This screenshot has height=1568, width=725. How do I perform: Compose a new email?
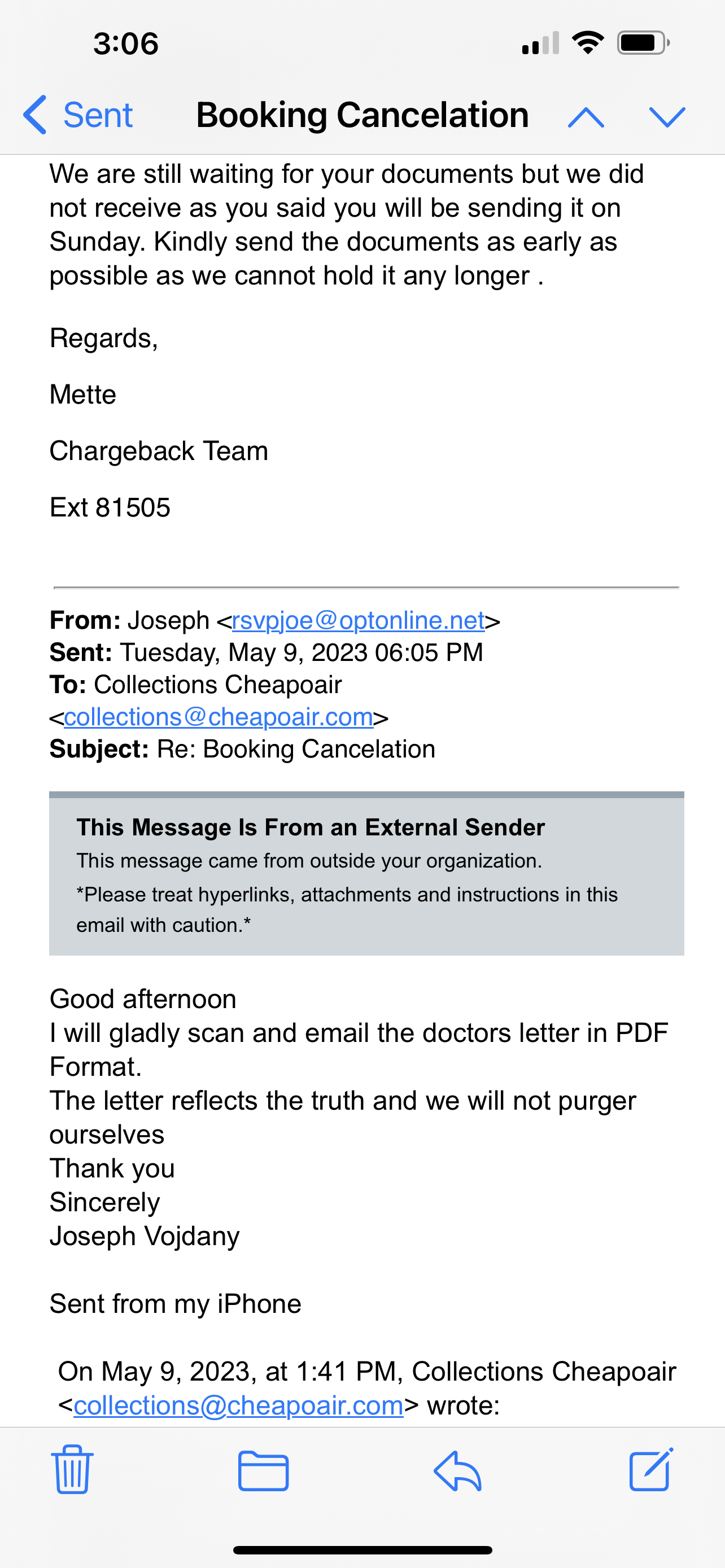click(x=650, y=1469)
